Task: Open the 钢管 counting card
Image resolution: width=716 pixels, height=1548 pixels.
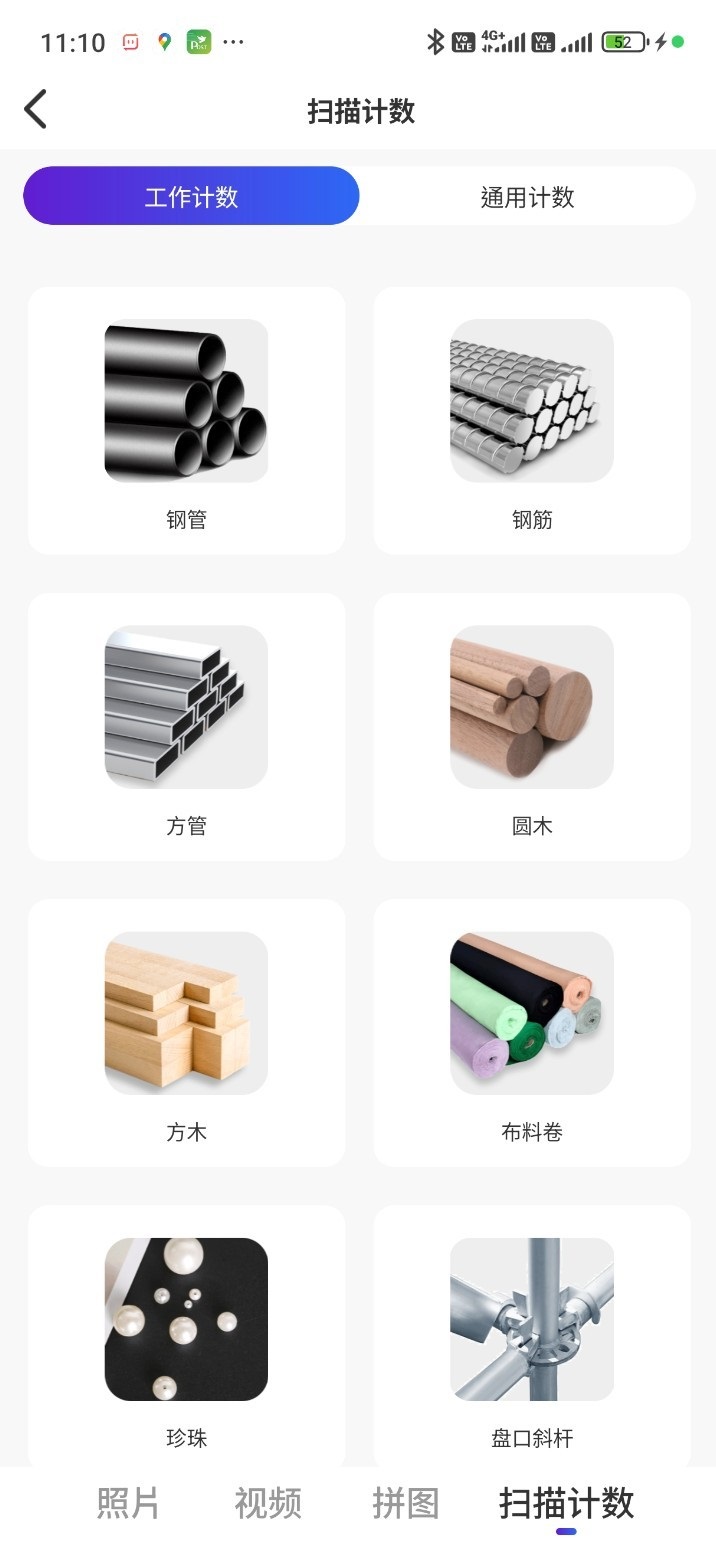Action: (186, 420)
